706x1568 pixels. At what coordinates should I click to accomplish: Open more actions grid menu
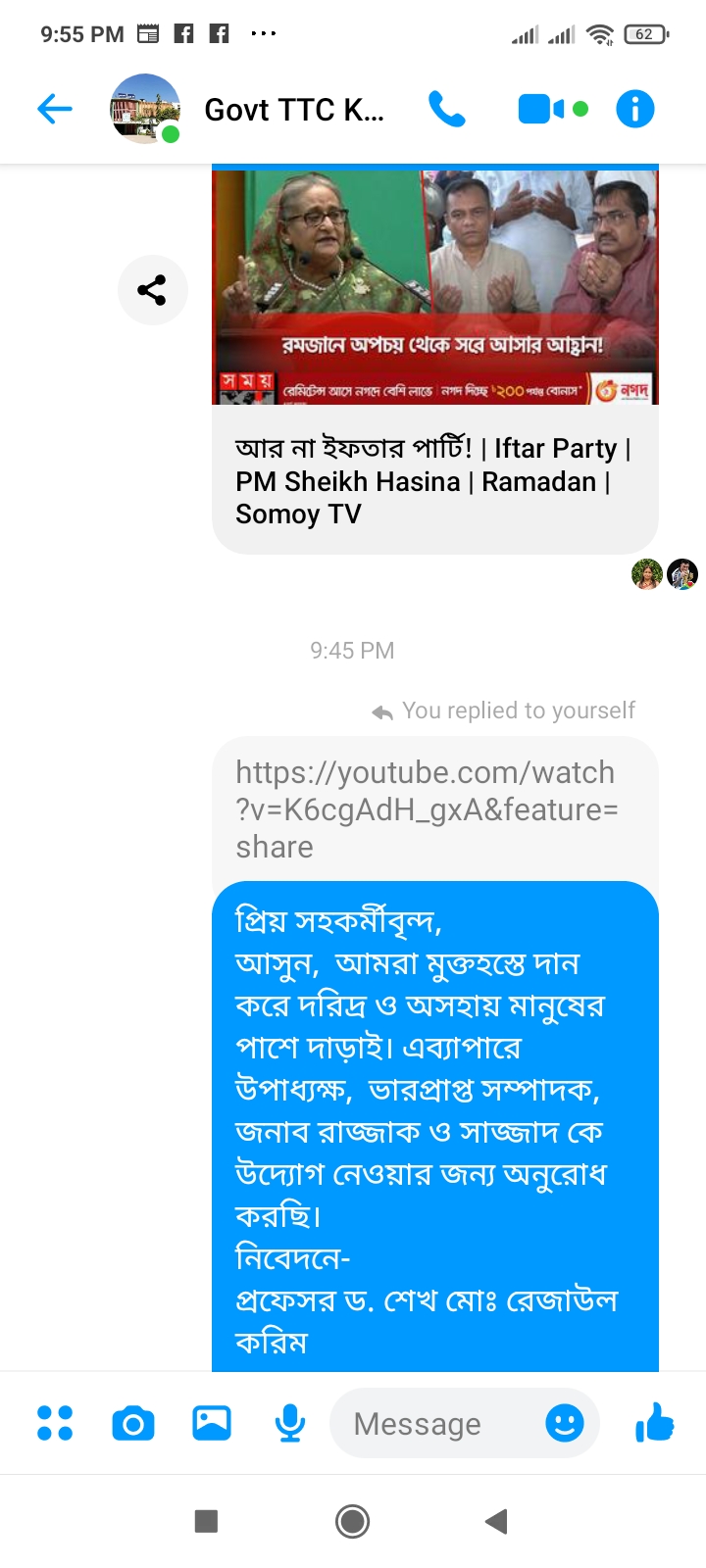55,1423
